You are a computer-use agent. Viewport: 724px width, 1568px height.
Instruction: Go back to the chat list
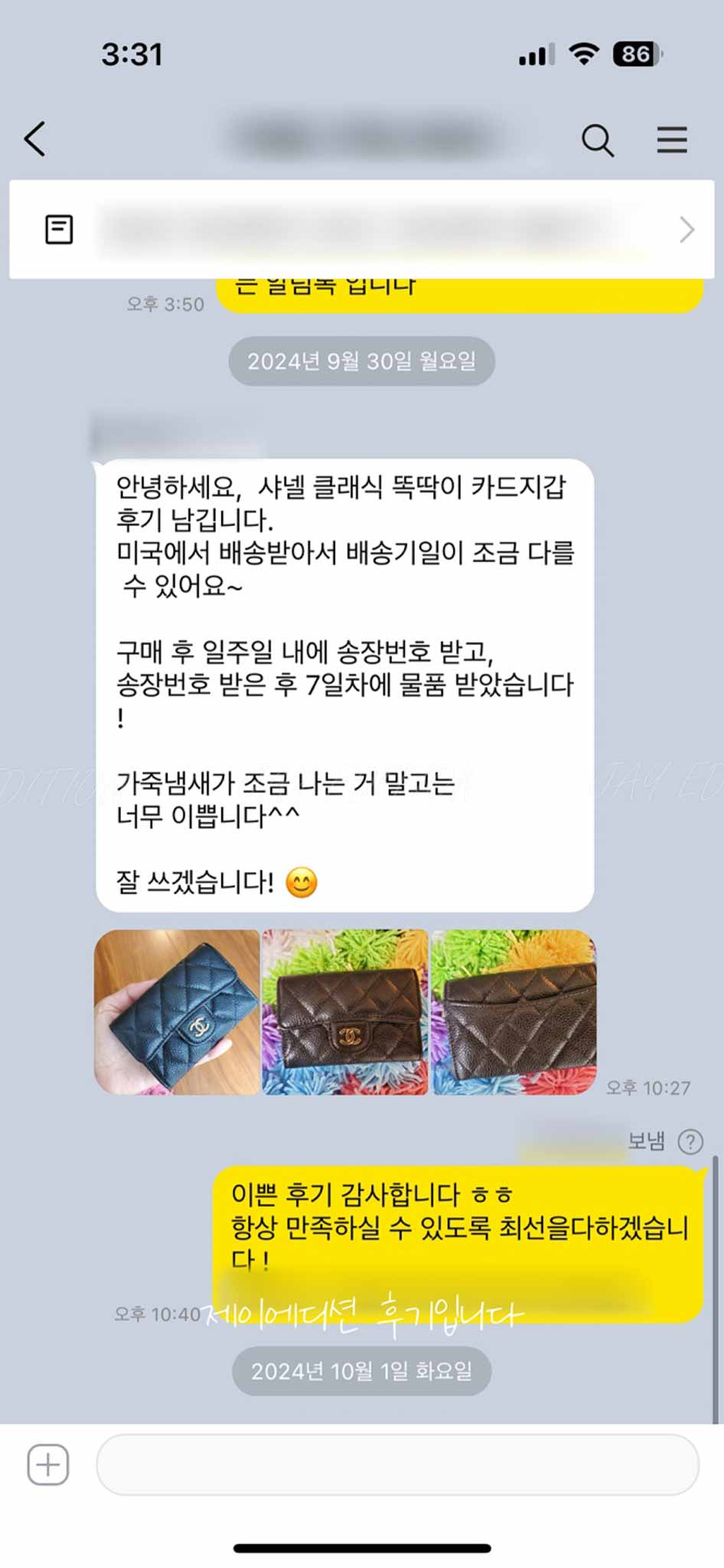(x=35, y=139)
